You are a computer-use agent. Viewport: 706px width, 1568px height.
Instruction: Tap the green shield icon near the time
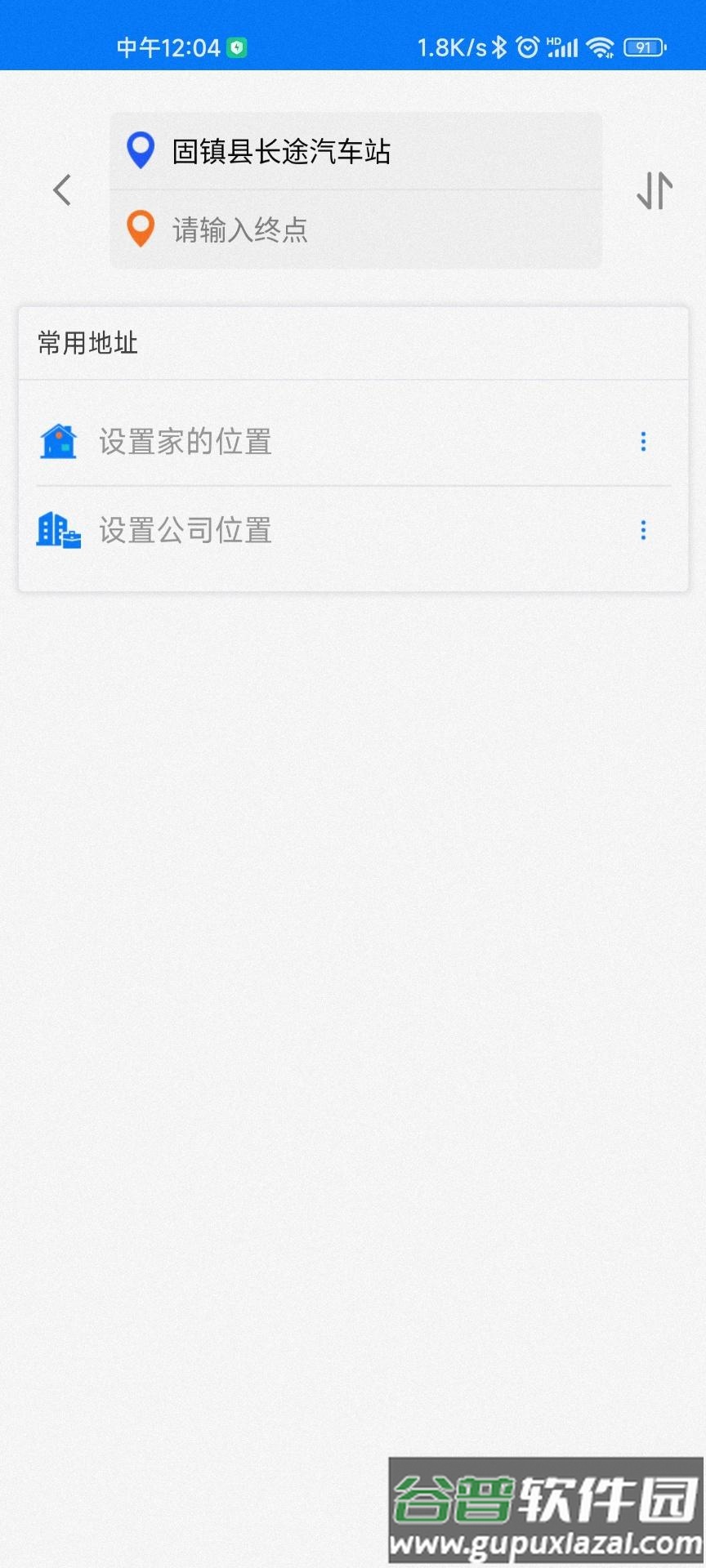pos(238,49)
